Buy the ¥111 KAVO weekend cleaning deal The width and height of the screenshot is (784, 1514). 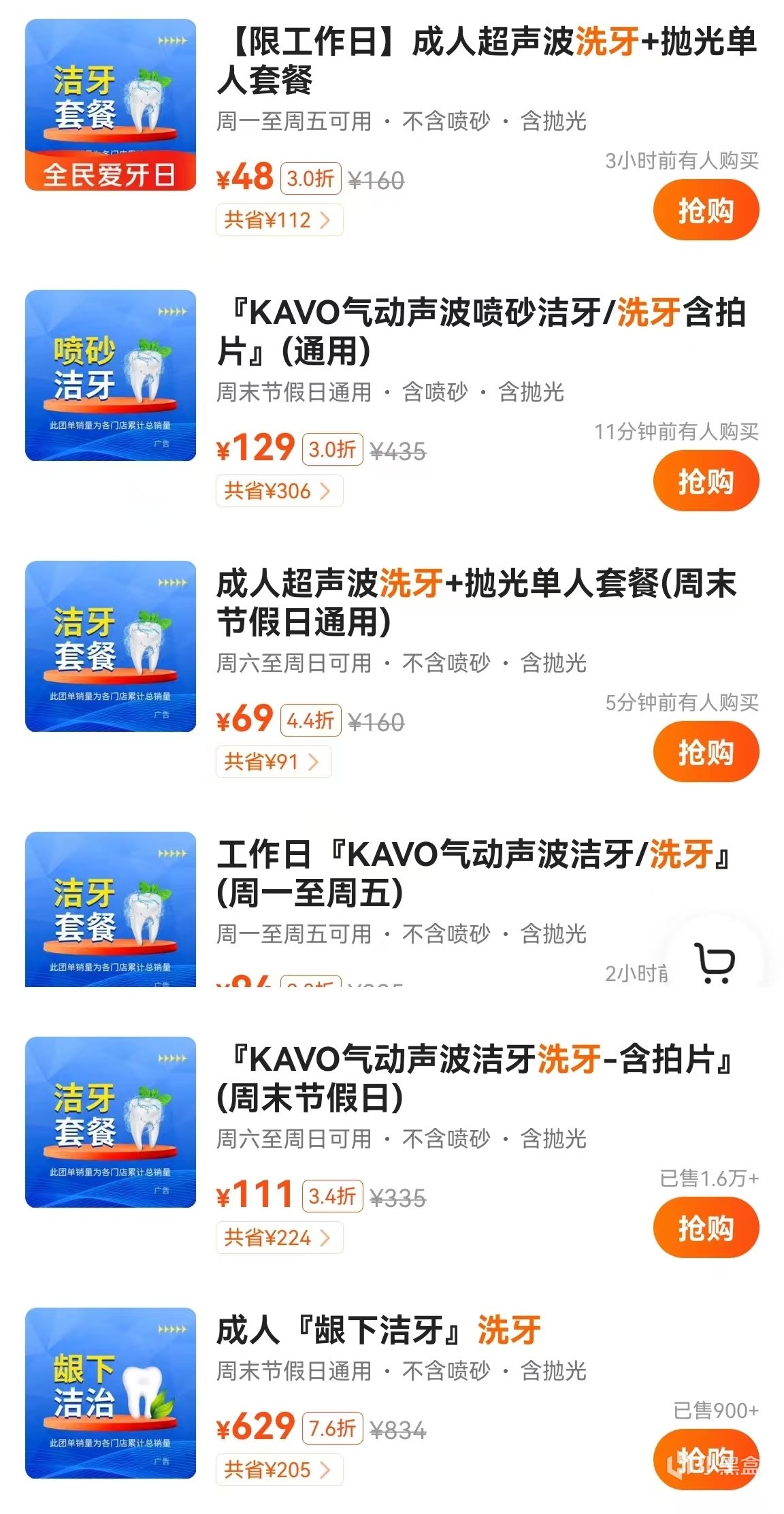(705, 1227)
